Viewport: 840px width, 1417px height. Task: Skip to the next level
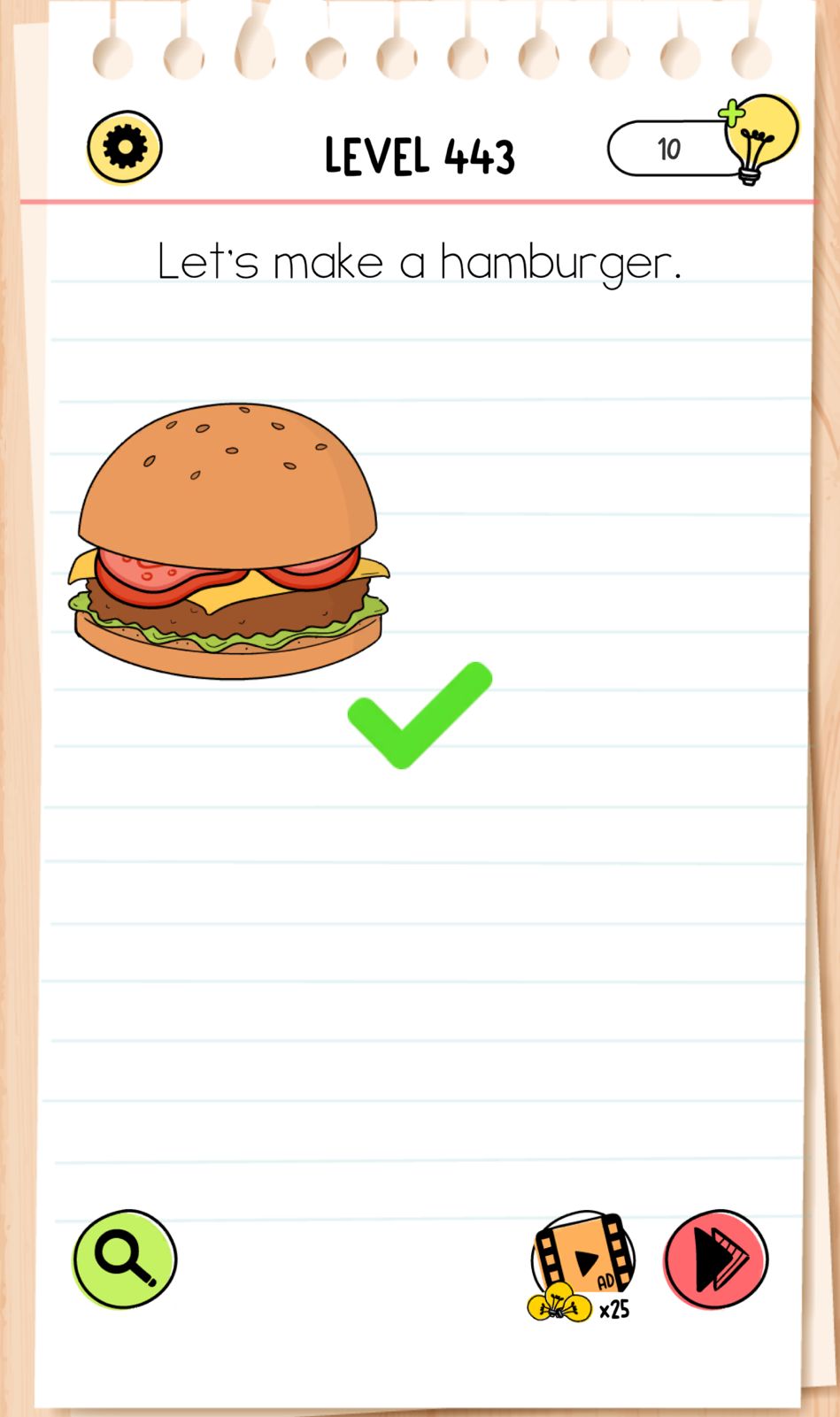715,1258
